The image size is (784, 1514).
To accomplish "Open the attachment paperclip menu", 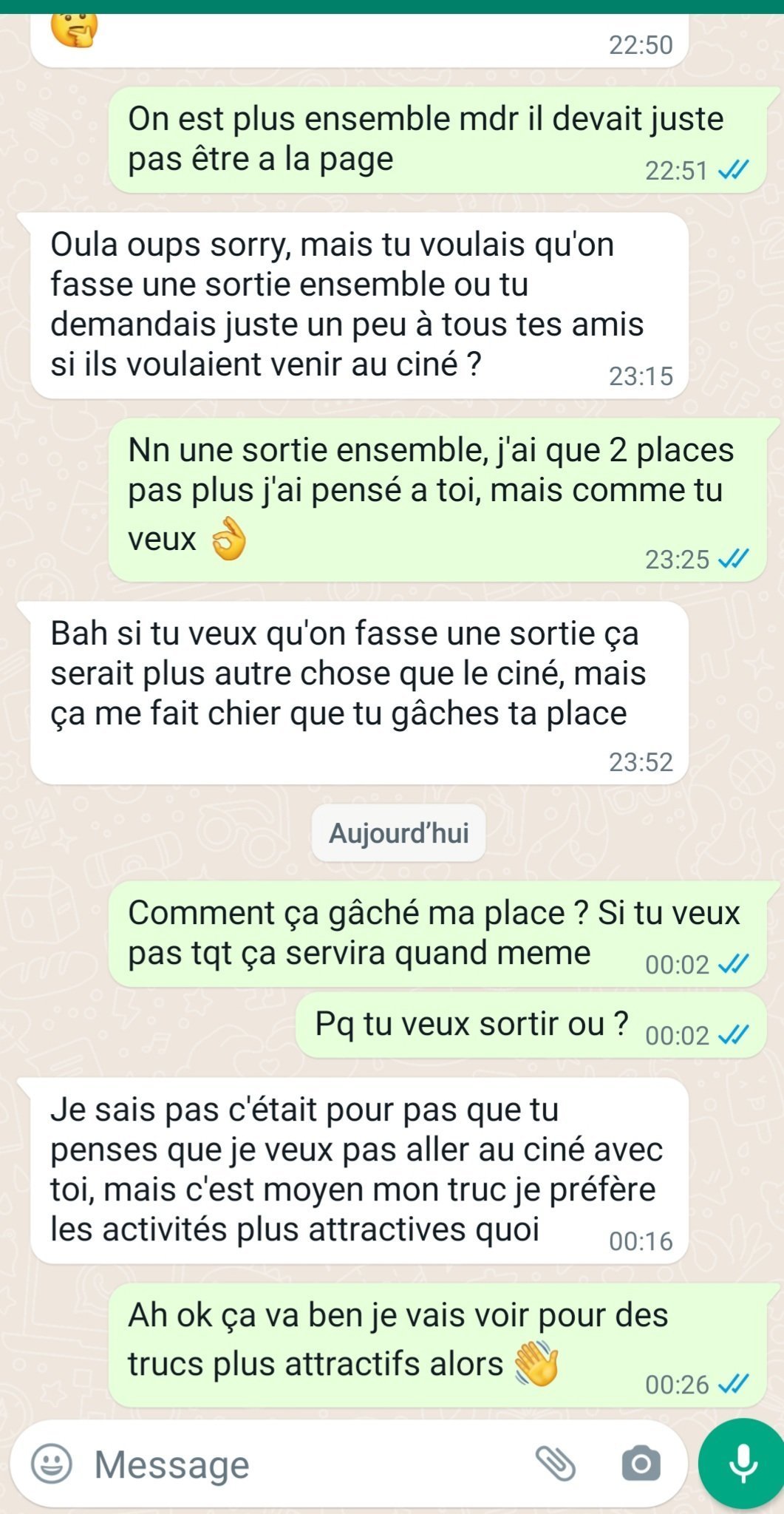I will (555, 1463).
